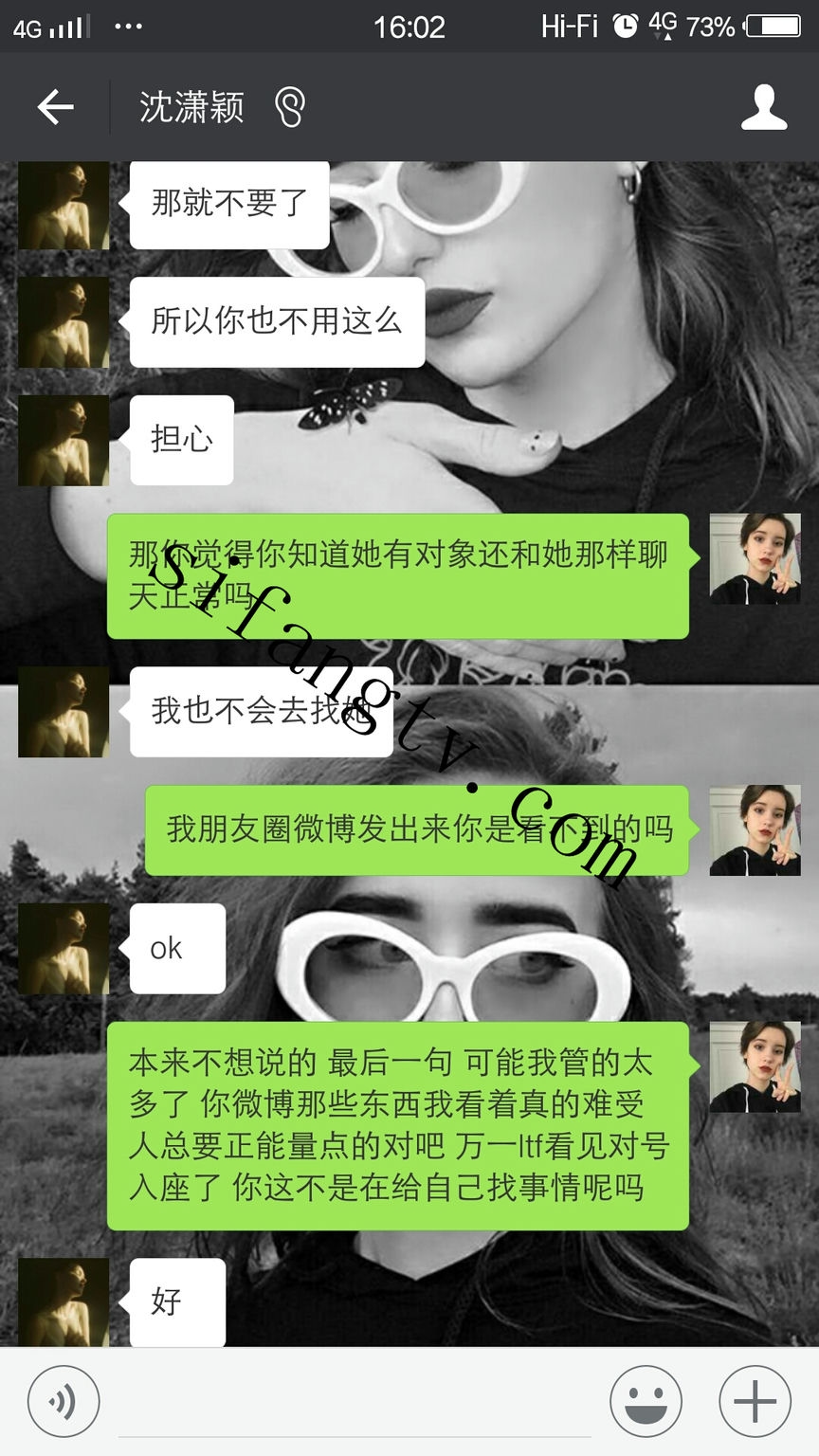
Task: Open chat info via the person icon
Action: point(763,107)
